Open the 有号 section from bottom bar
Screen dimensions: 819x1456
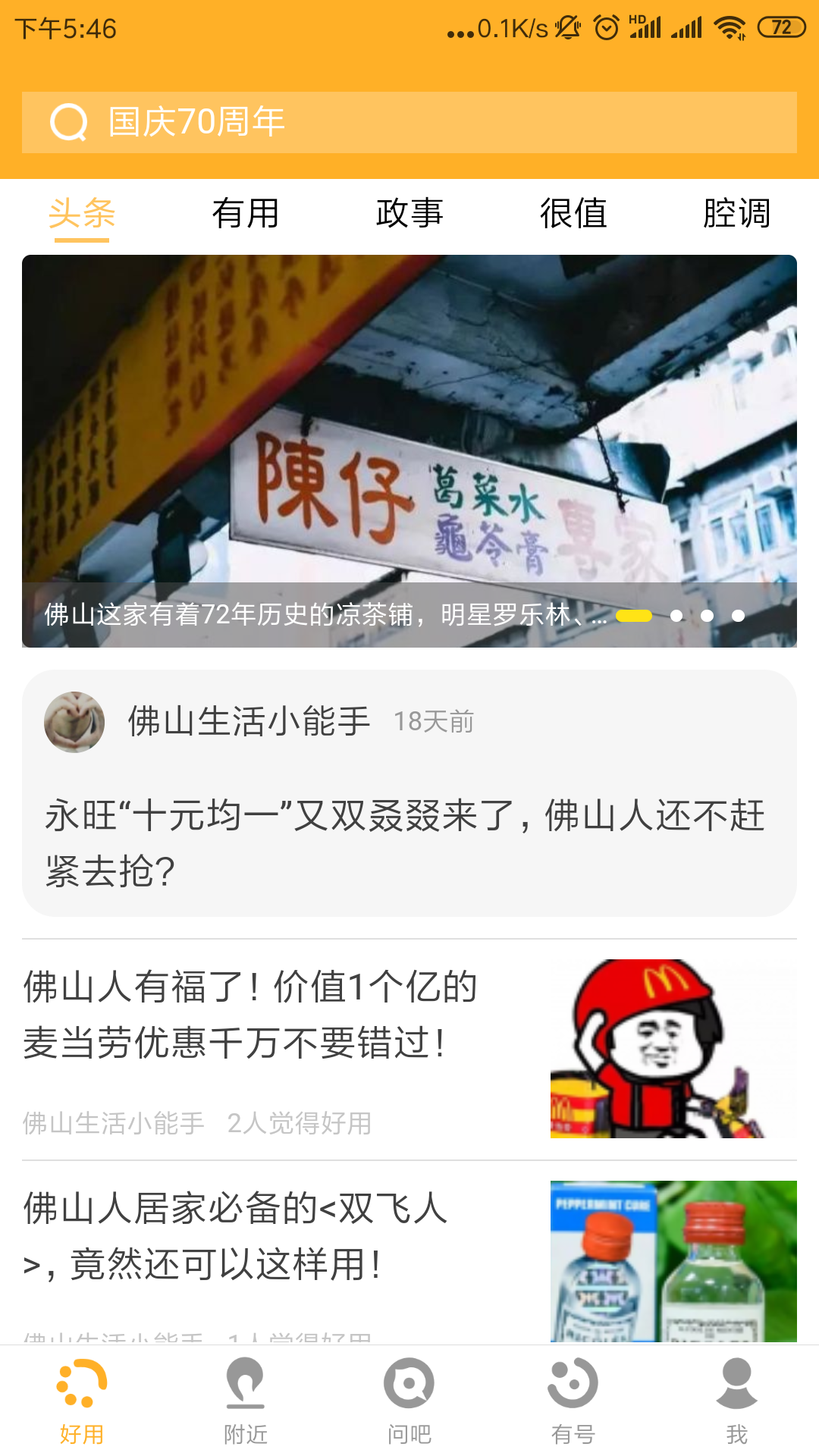(573, 1403)
